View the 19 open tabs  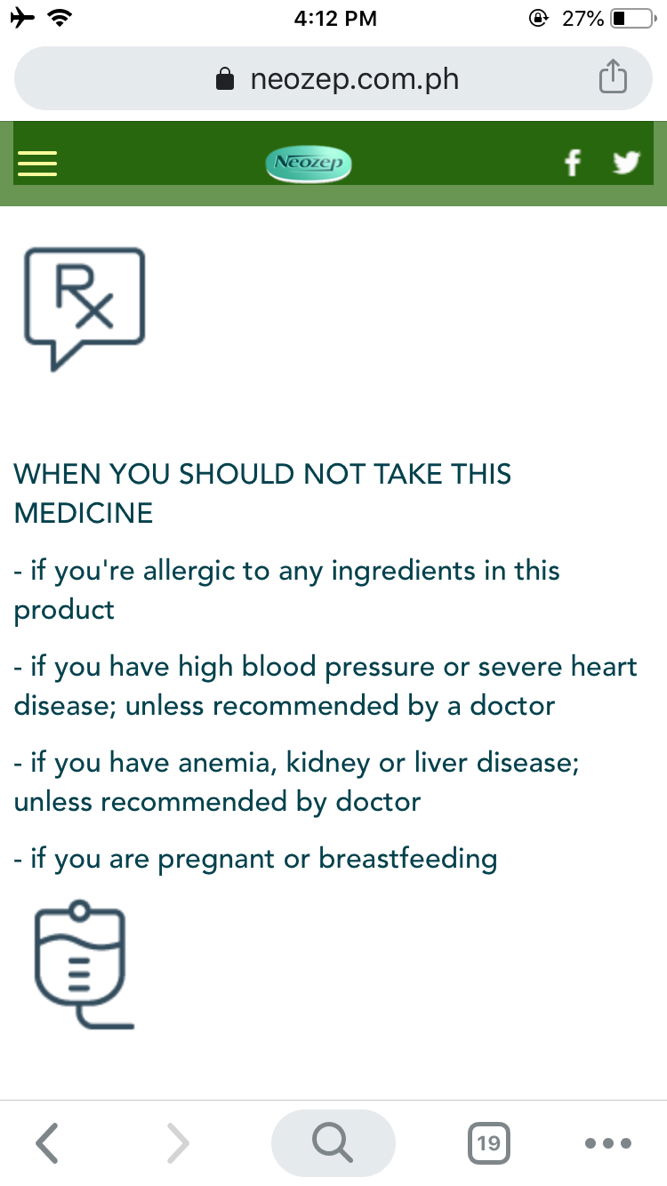point(488,1142)
